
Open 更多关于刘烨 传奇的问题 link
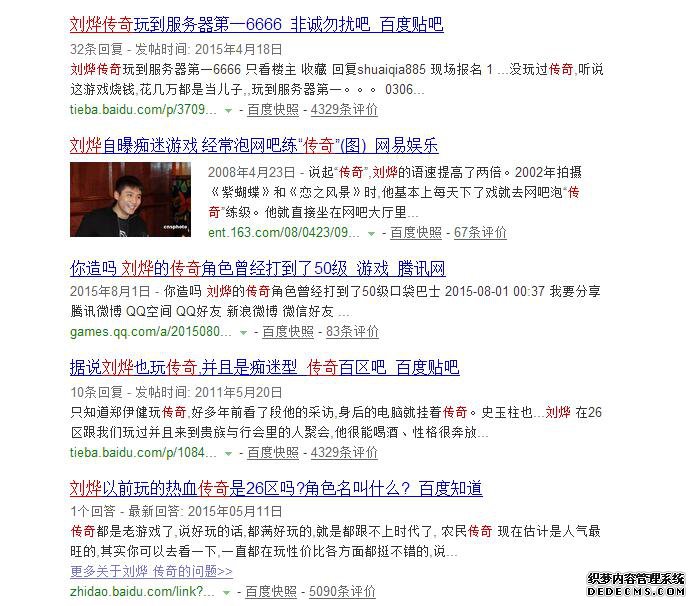151,571
